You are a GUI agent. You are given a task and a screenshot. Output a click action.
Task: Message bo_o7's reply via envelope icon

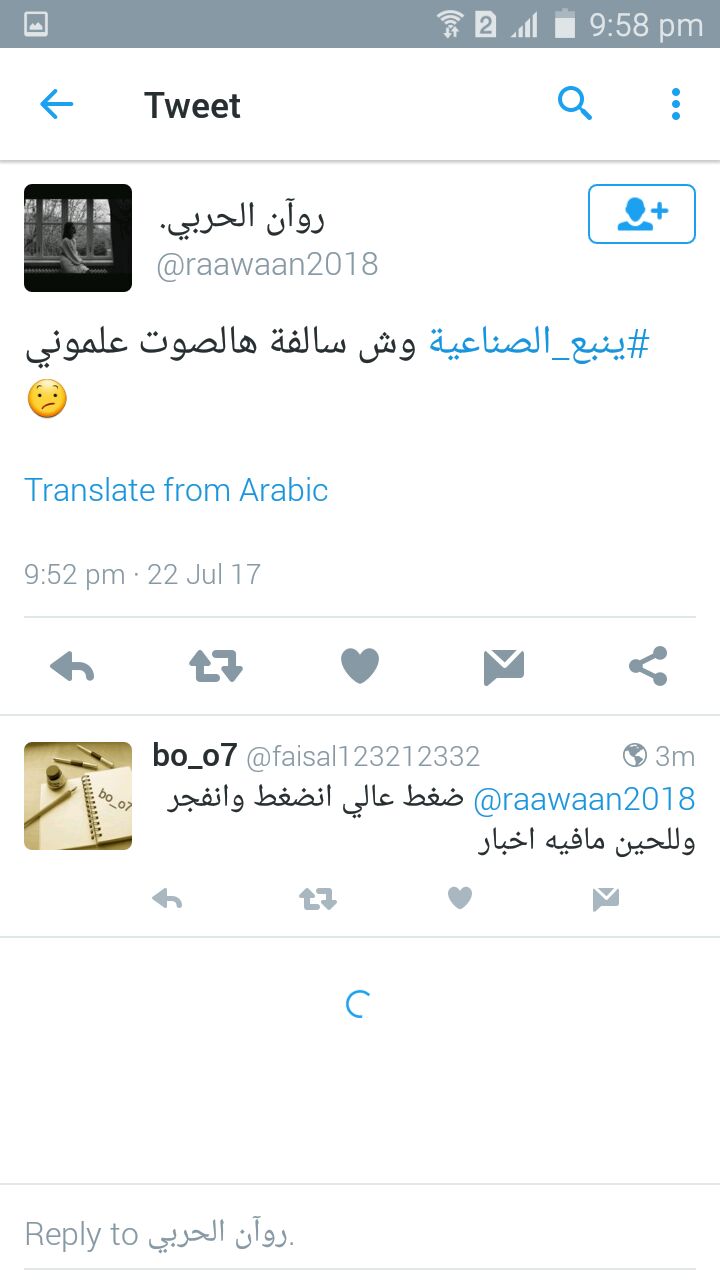[605, 900]
